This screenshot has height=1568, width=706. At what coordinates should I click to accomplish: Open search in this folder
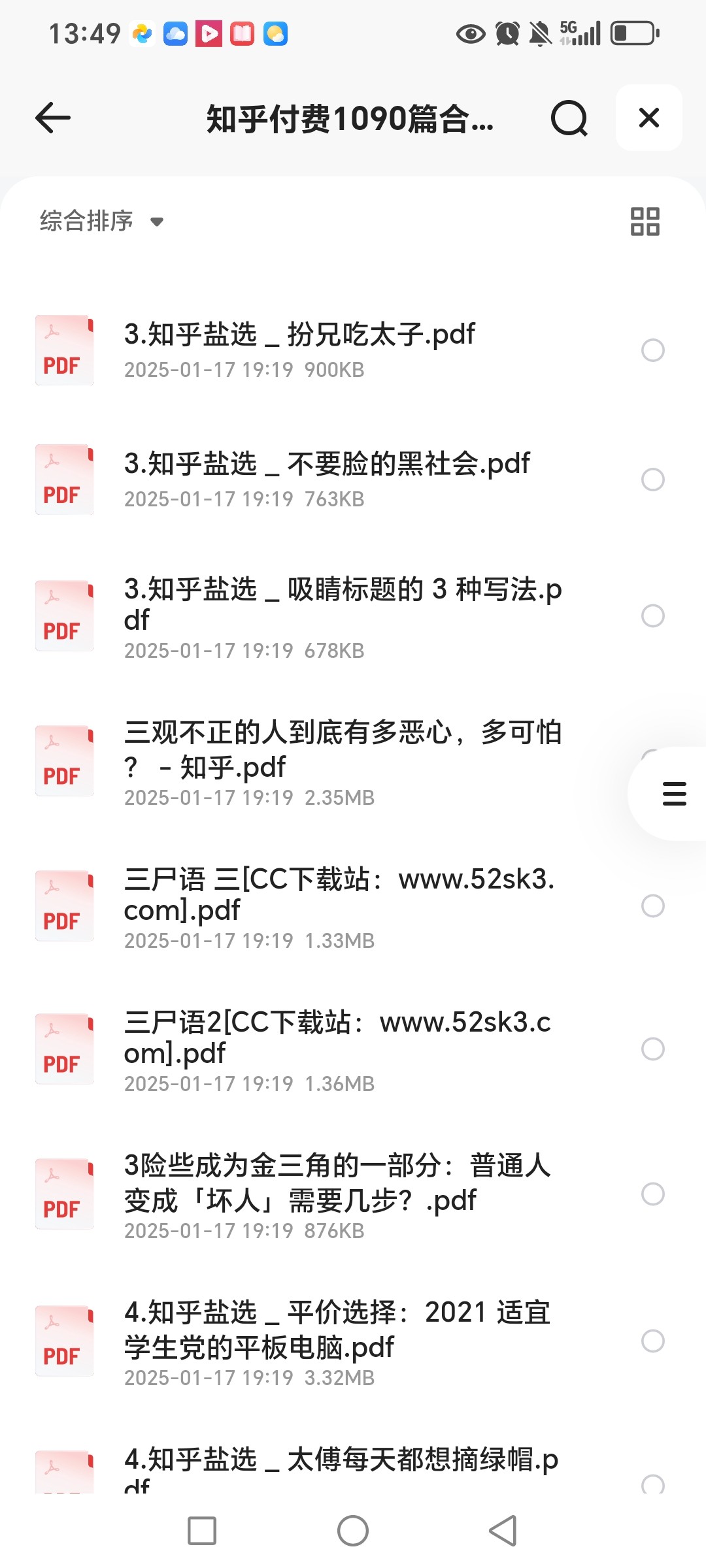(x=569, y=118)
